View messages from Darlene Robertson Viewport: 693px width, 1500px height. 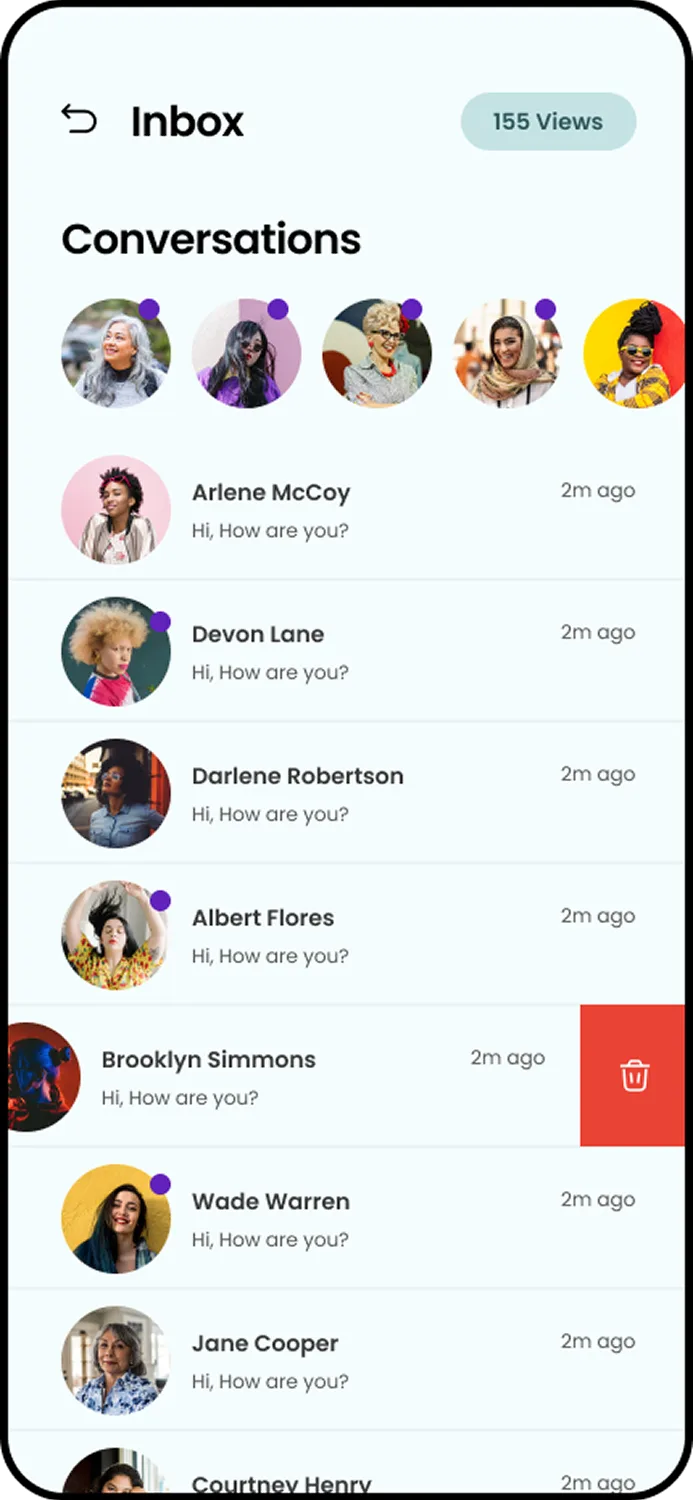[x=347, y=794]
